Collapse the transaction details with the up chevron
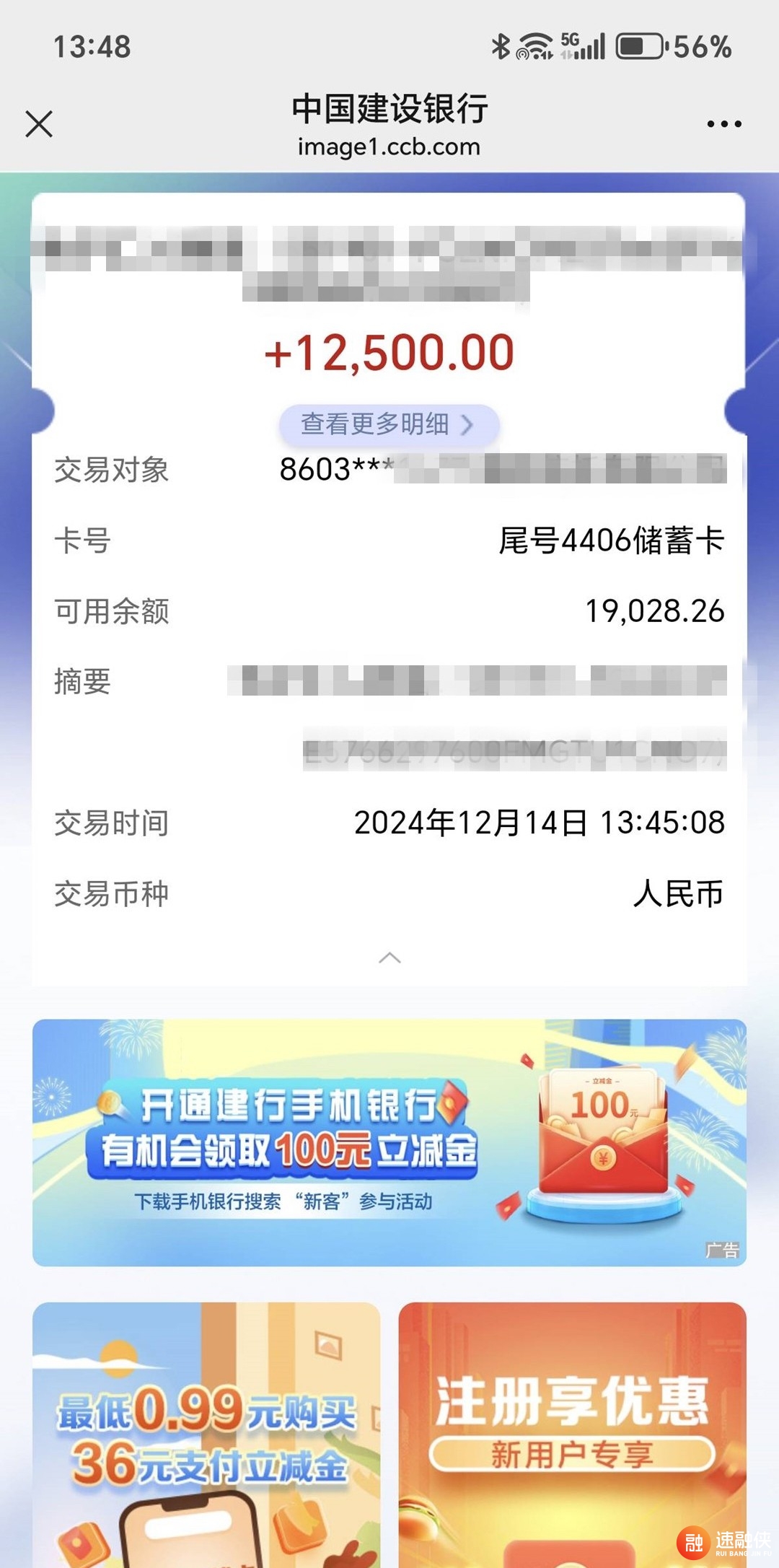 point(389,958)
